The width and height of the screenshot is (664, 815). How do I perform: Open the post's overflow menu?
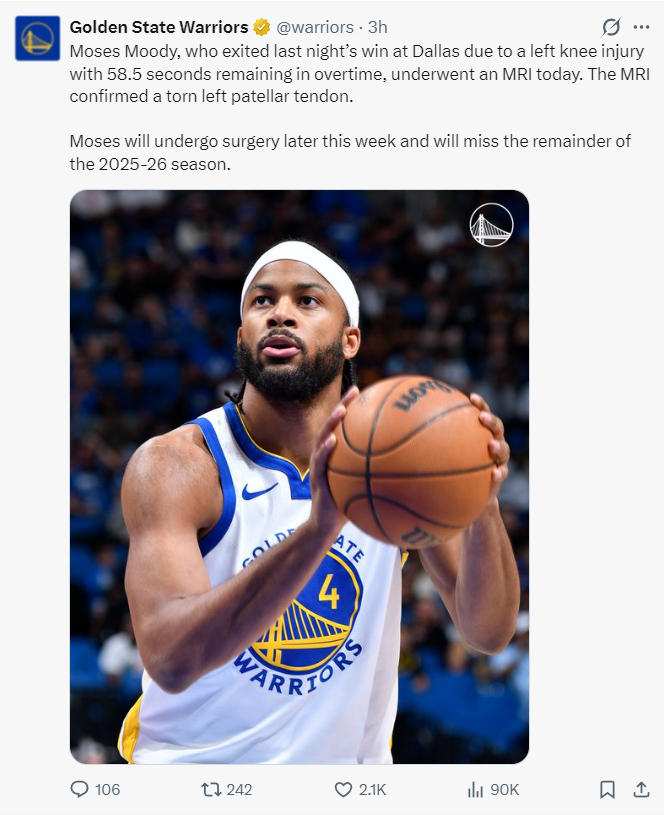coord(641,27)
